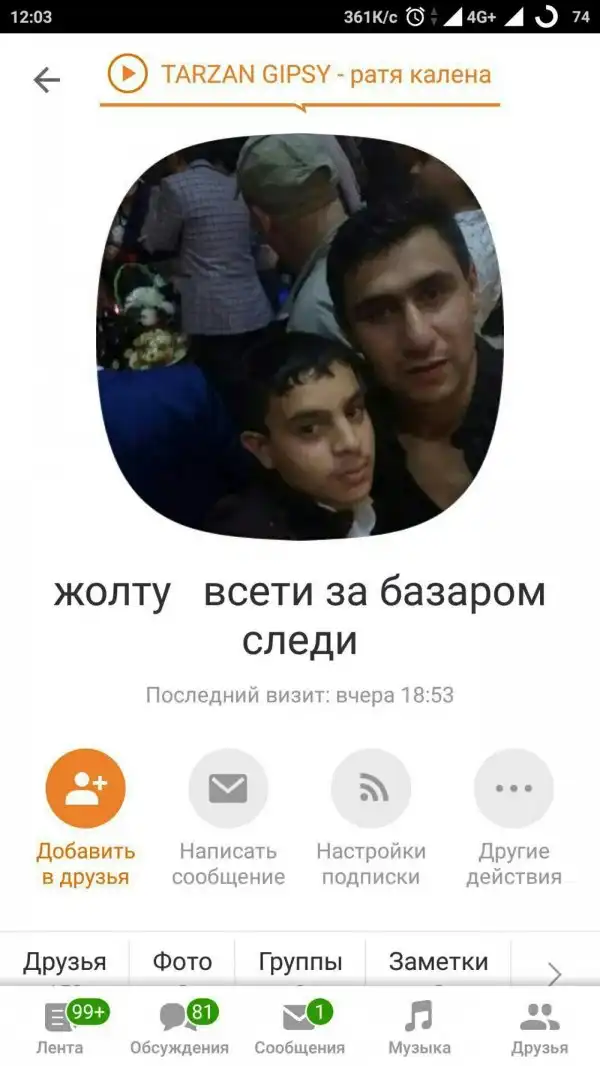Show more tabs with the chevron arrow
The image size is (600, 1066).
click(555, 972)
